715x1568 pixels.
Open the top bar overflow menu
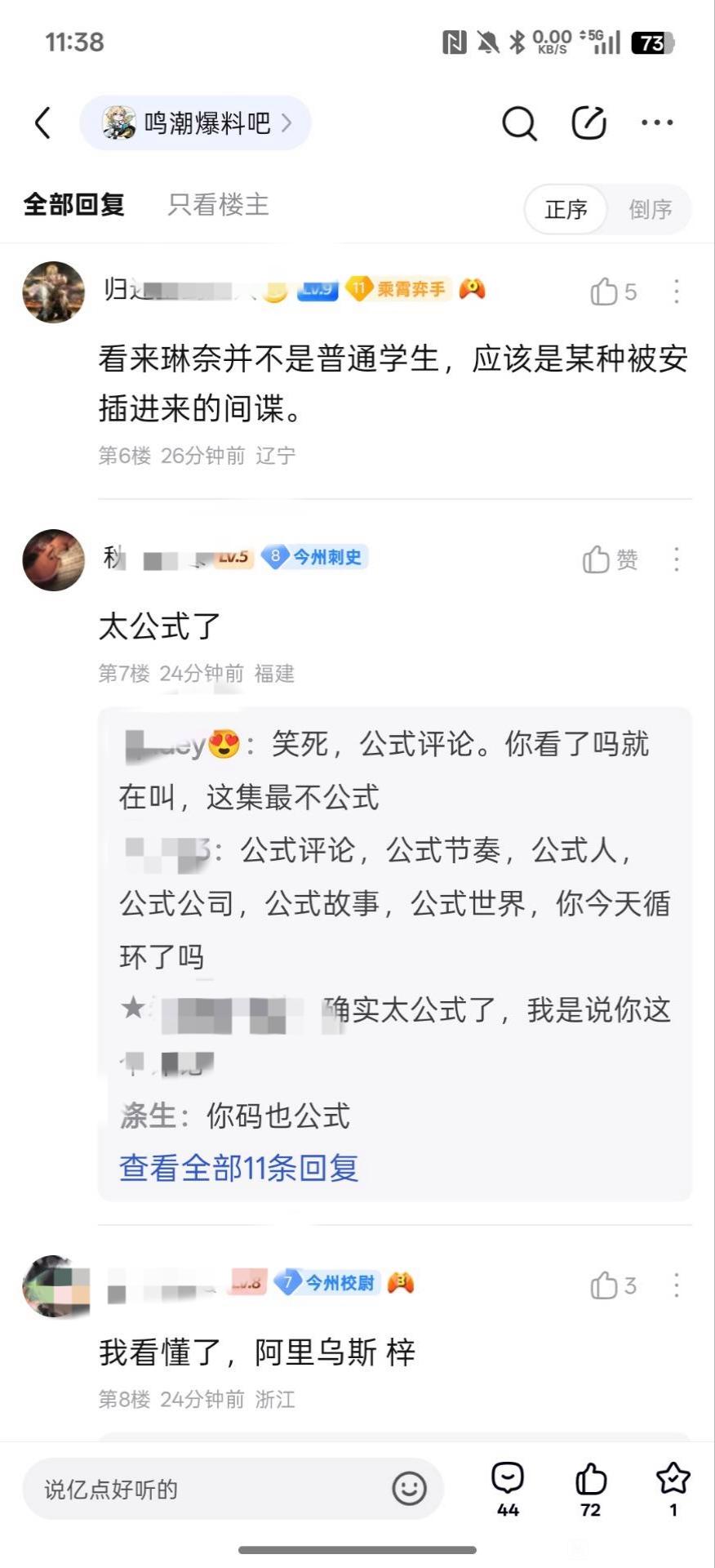pyautogui.click(x=657, y=123)
